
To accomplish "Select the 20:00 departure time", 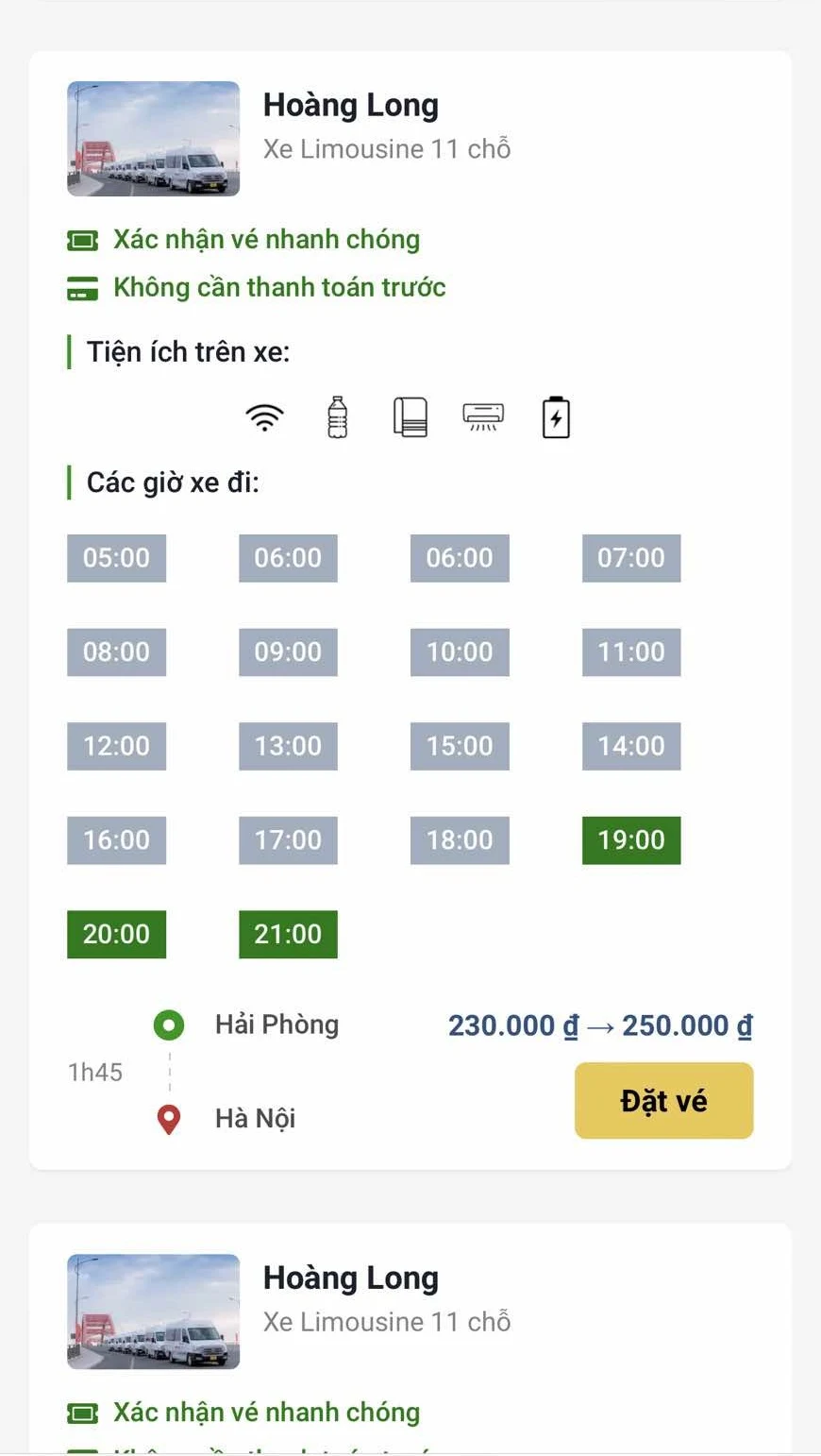I will coord(116,934).
